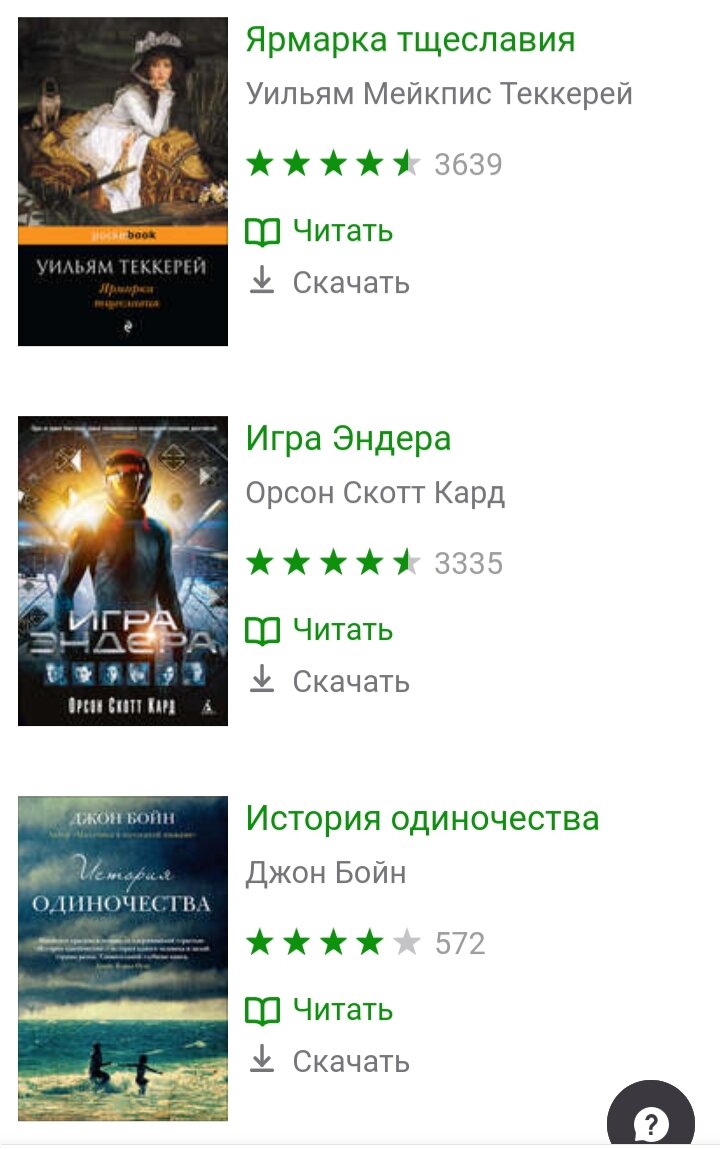Open the Игра Эндера book title
The height and width of the screenshot is (1150, 720).
[x=348, y=439]
